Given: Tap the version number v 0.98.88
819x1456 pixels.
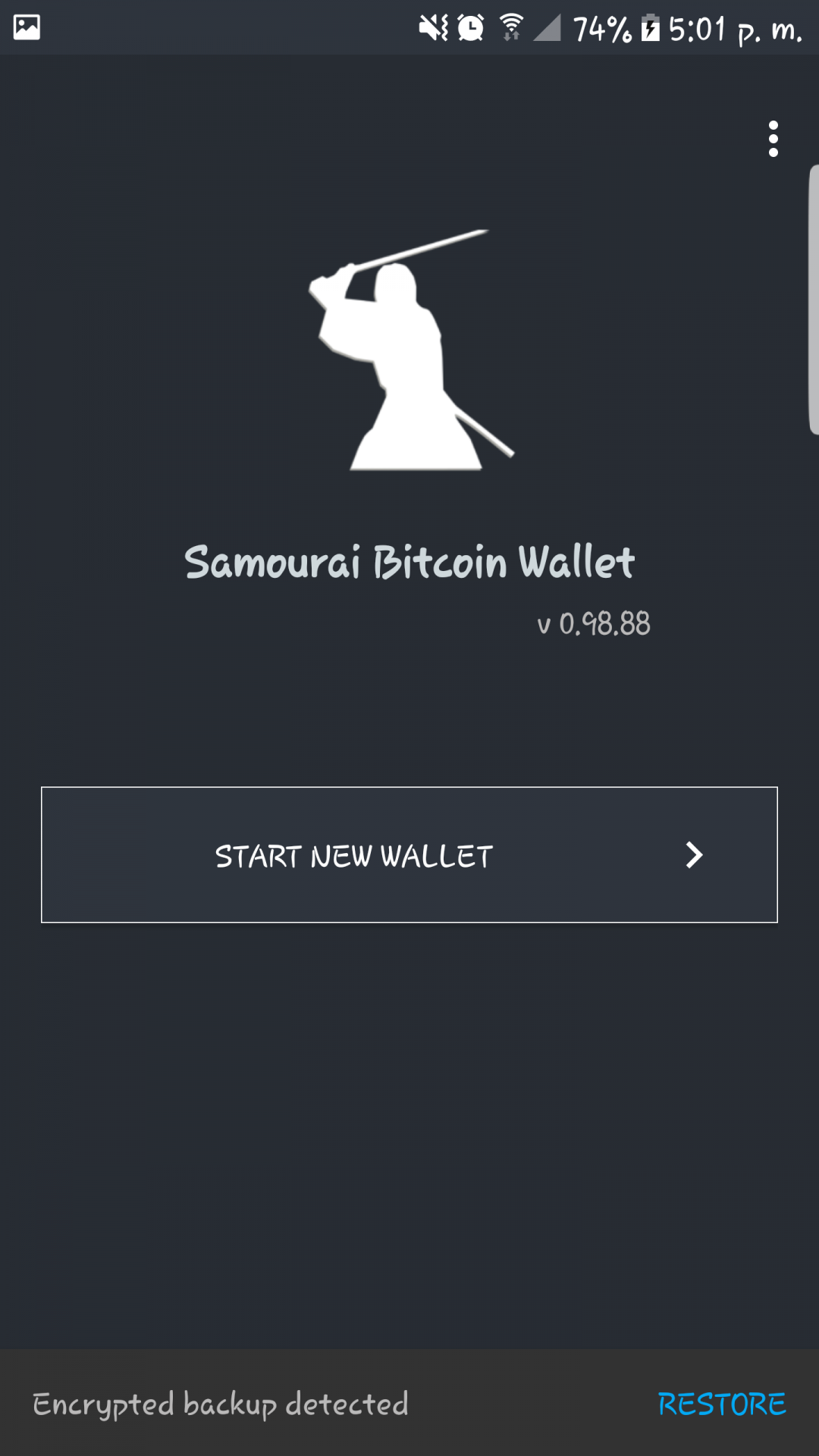Looking at the screenshot, I should [x=593, y=623].
